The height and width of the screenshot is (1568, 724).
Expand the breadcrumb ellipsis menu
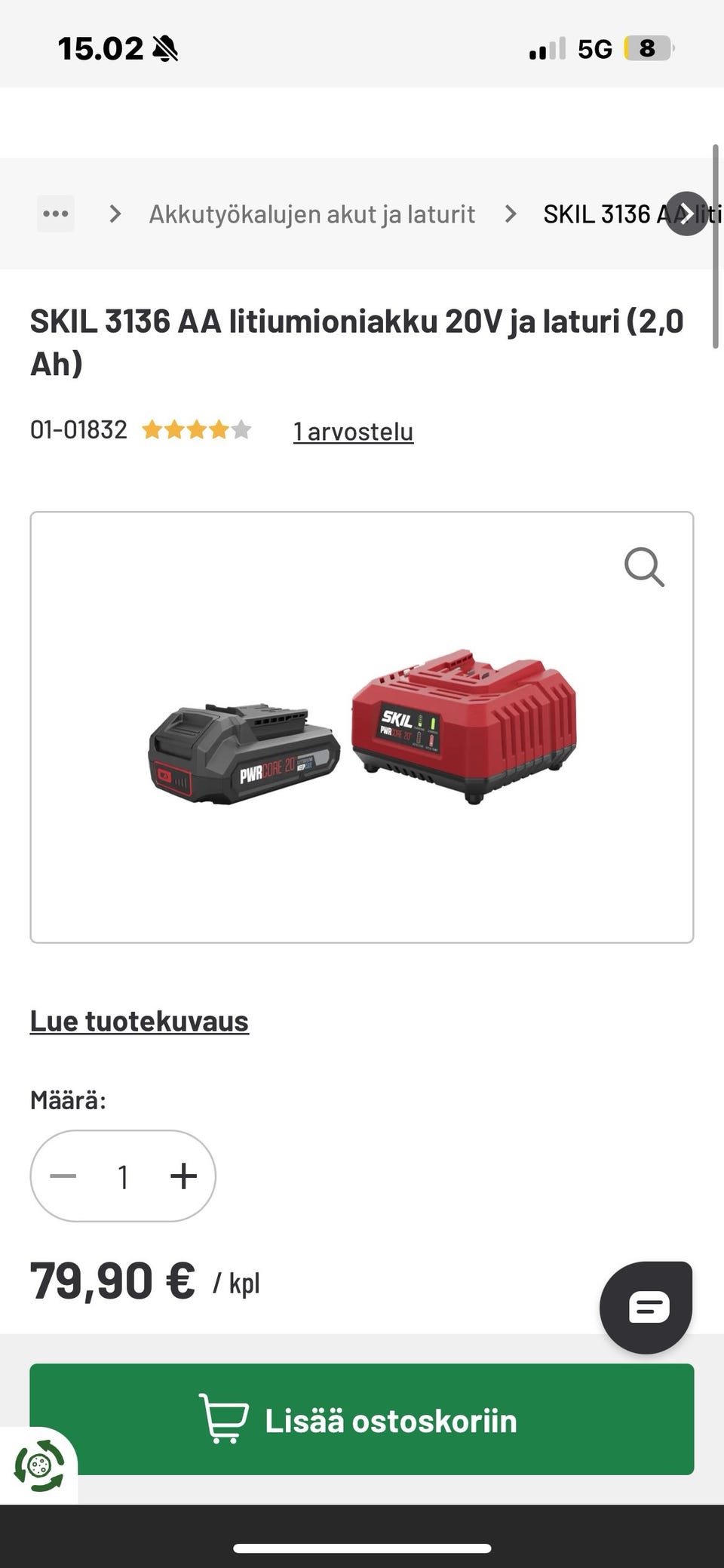(56, 214)
